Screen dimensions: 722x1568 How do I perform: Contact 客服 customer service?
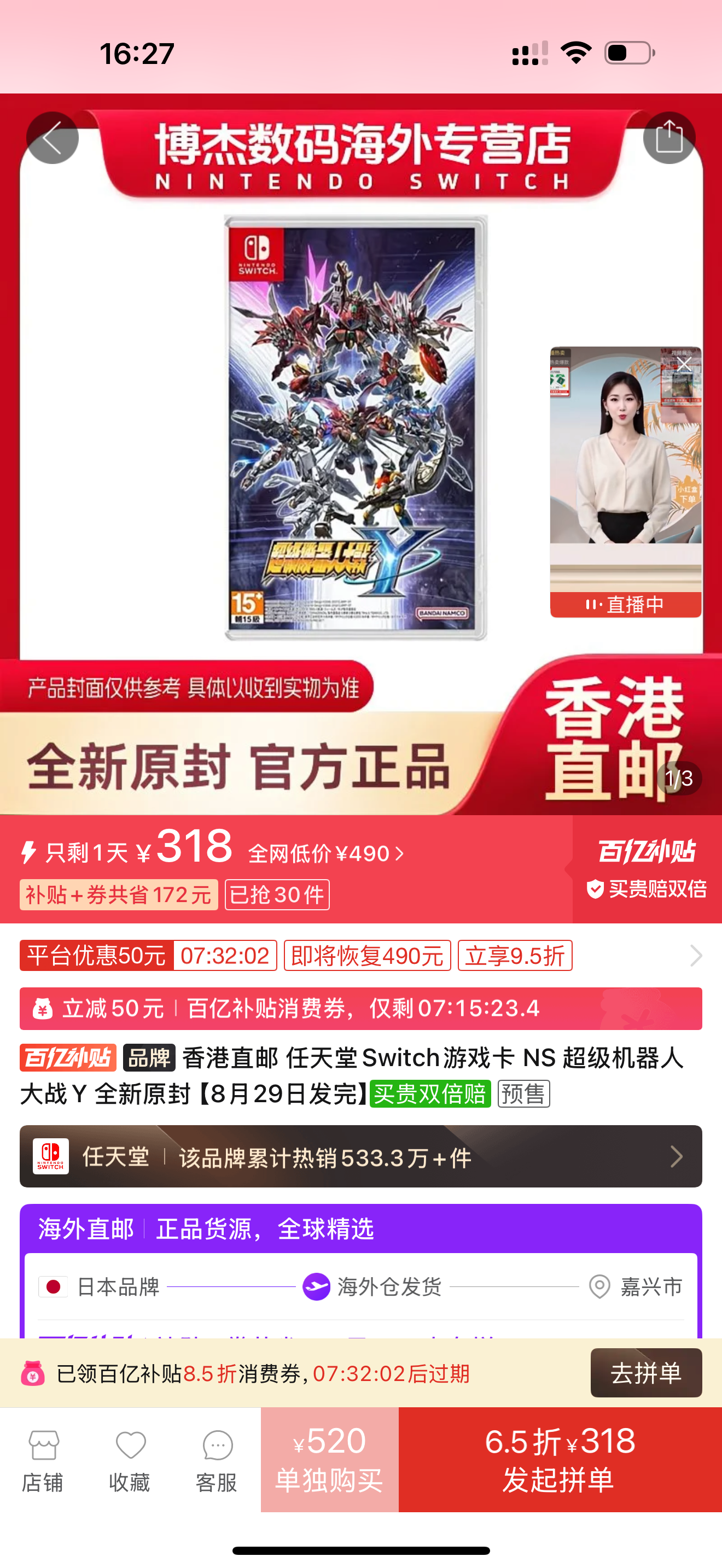pyautogui.click(x=216, y=1460)
